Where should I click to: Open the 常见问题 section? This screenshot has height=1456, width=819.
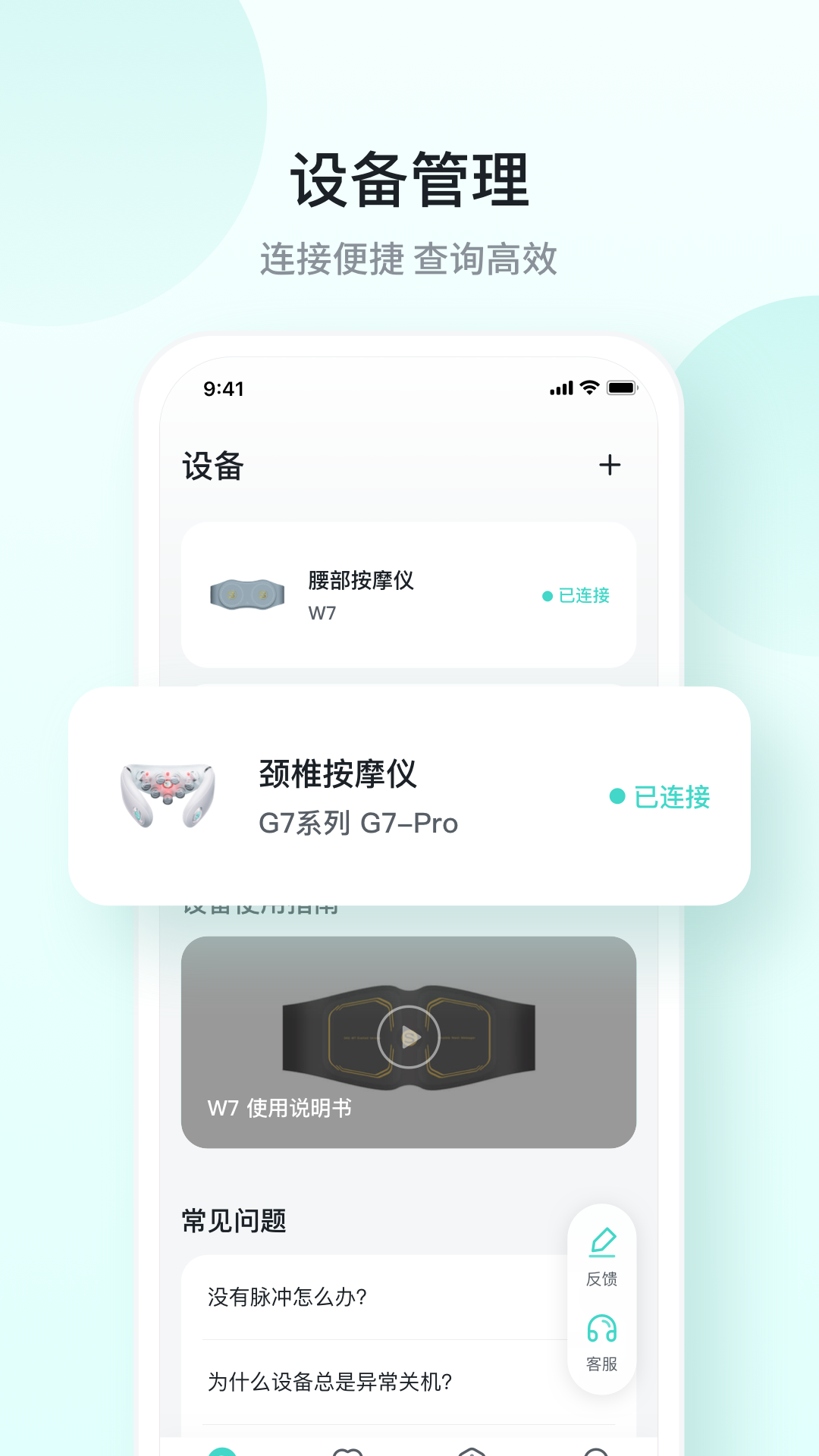pyautogui.click(x=232, y=1221)
